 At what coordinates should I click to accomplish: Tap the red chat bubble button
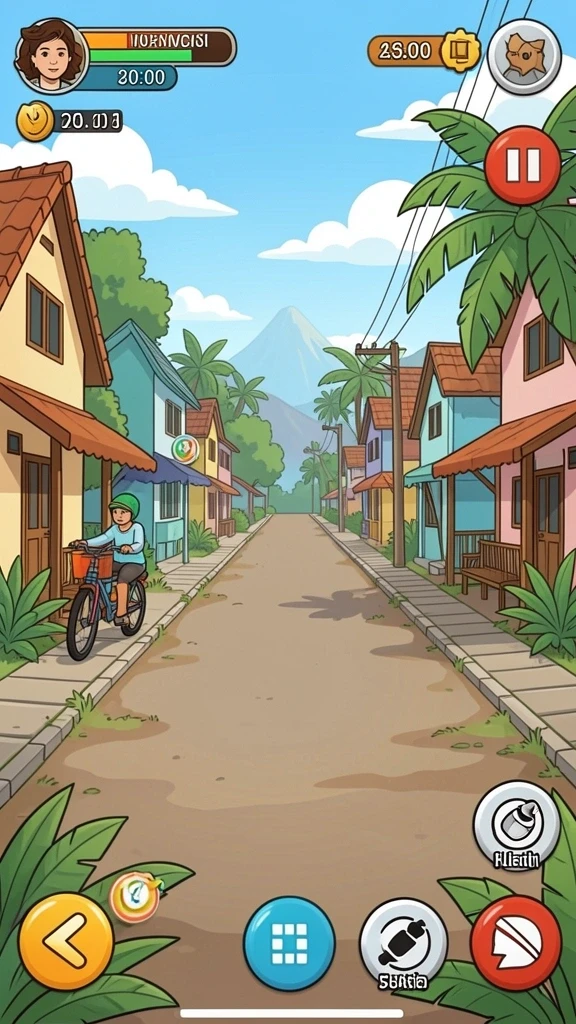click(516, 943)
